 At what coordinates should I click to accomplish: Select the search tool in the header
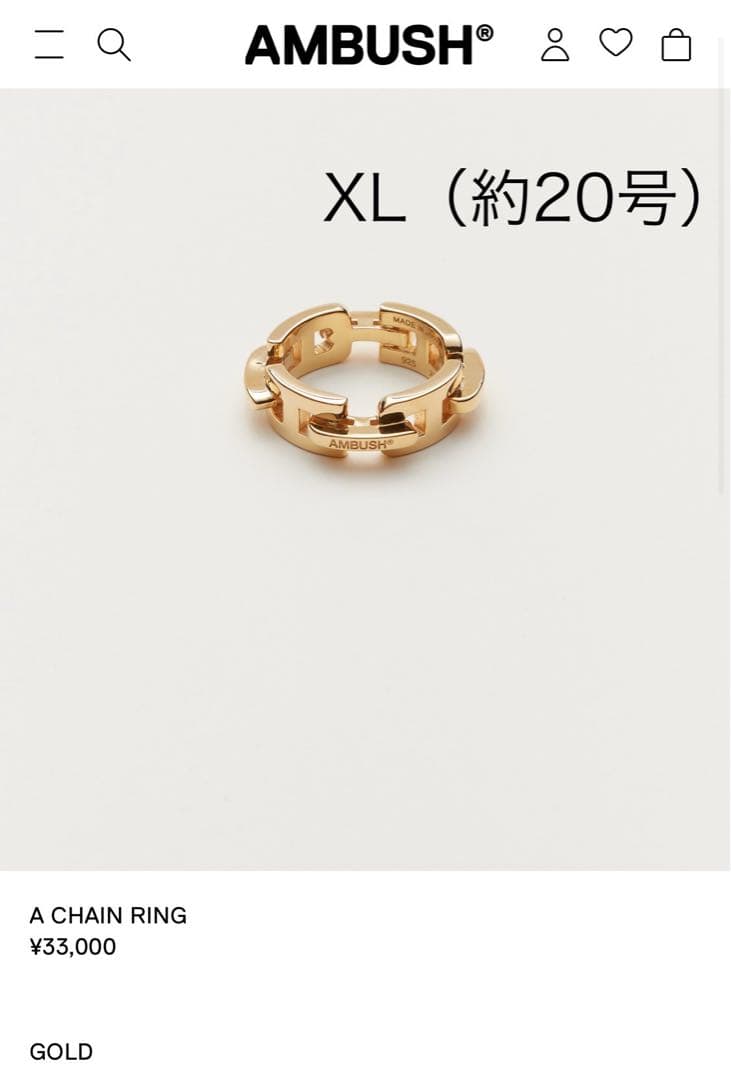pyautogui.click(x=114, y=44)
